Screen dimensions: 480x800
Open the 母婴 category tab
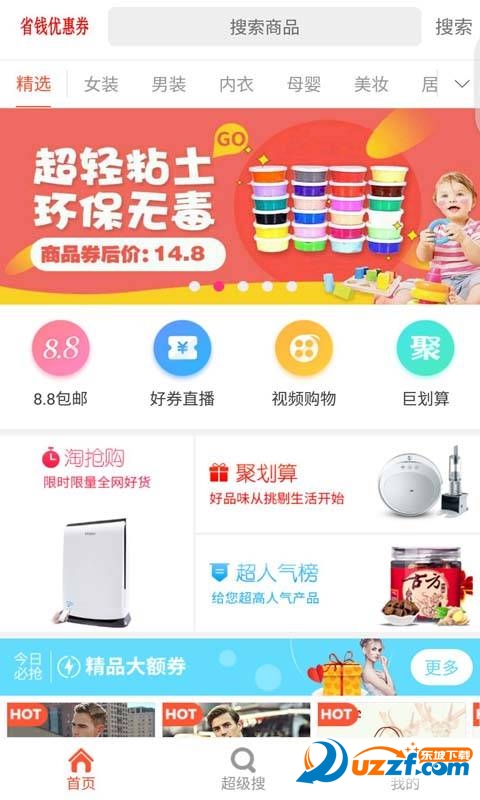click(304, 84)
